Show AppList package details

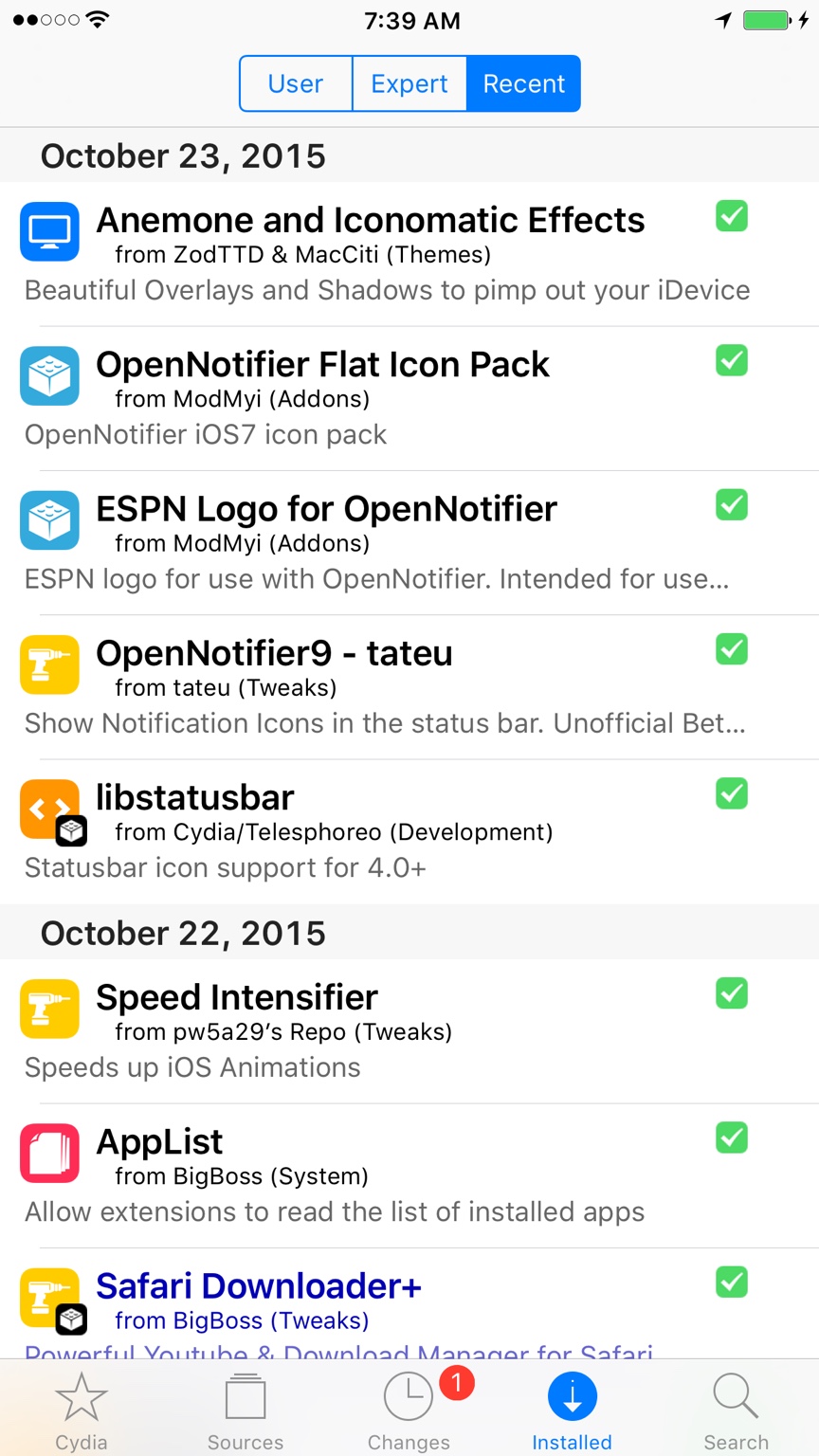pos(159,1174)
